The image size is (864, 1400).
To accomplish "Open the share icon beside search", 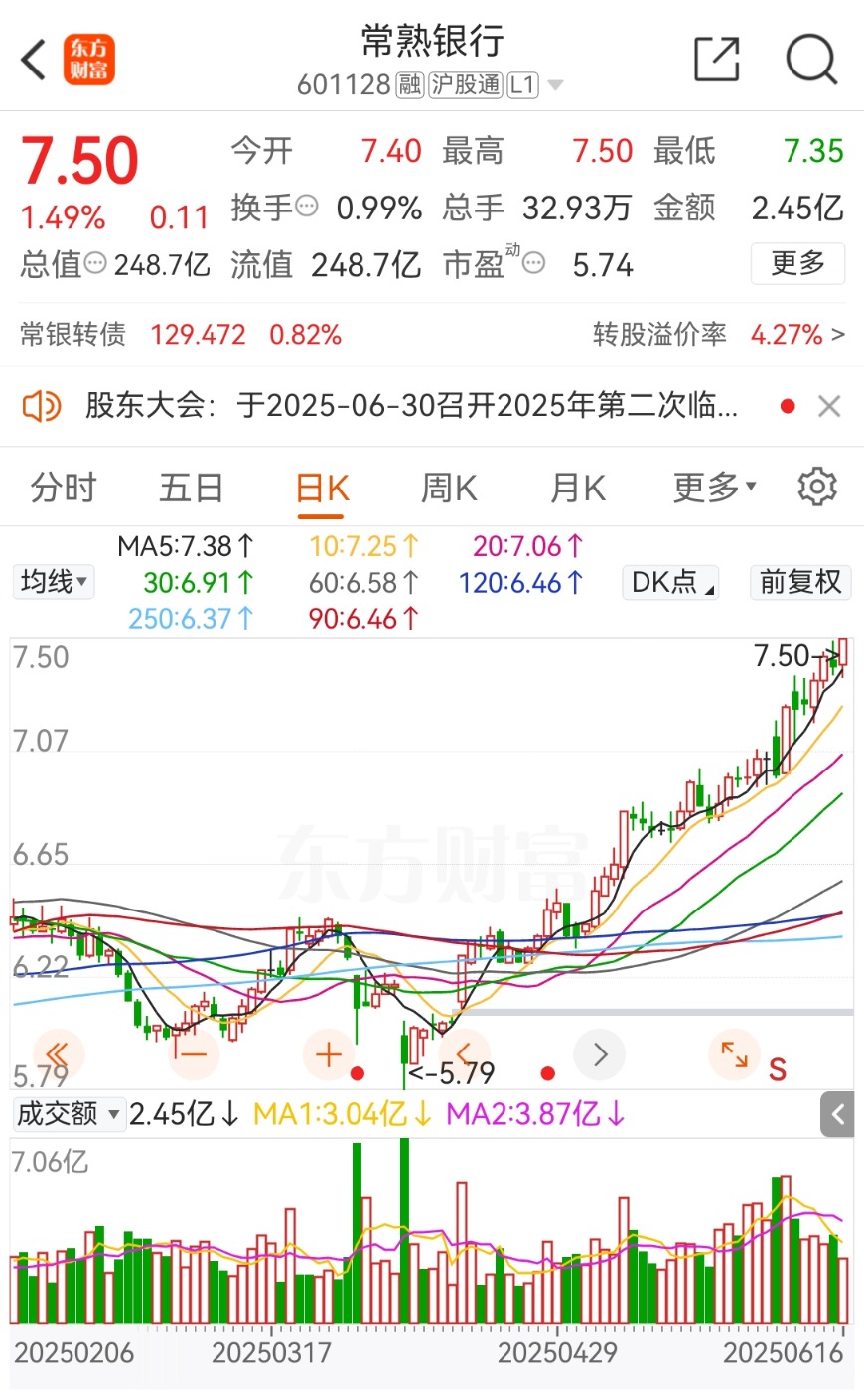I will (x=717, y=60).
